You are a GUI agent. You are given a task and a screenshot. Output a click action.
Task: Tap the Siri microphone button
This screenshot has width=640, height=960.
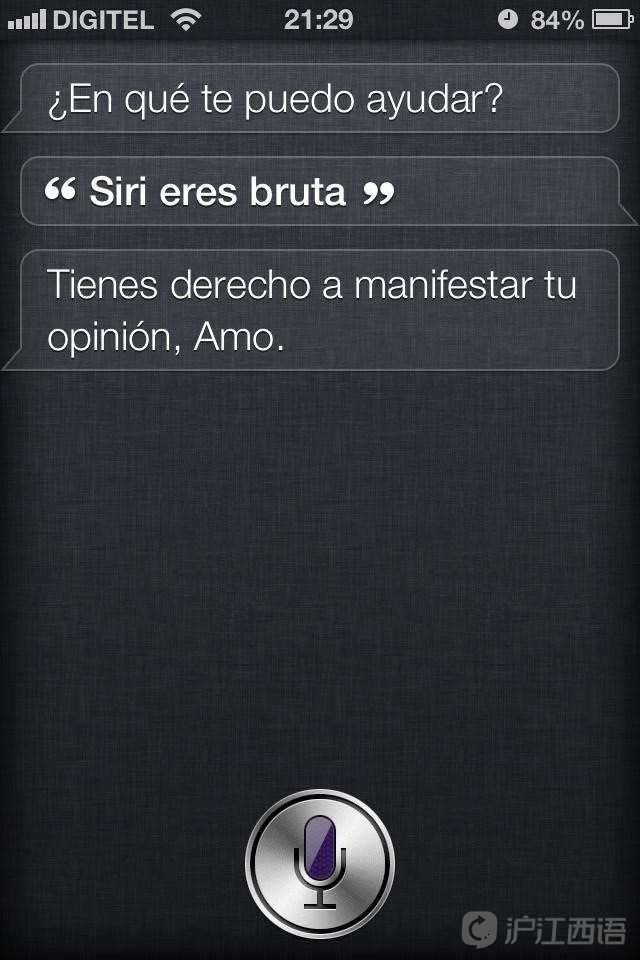pyautogui.click(x=320, y=864)
